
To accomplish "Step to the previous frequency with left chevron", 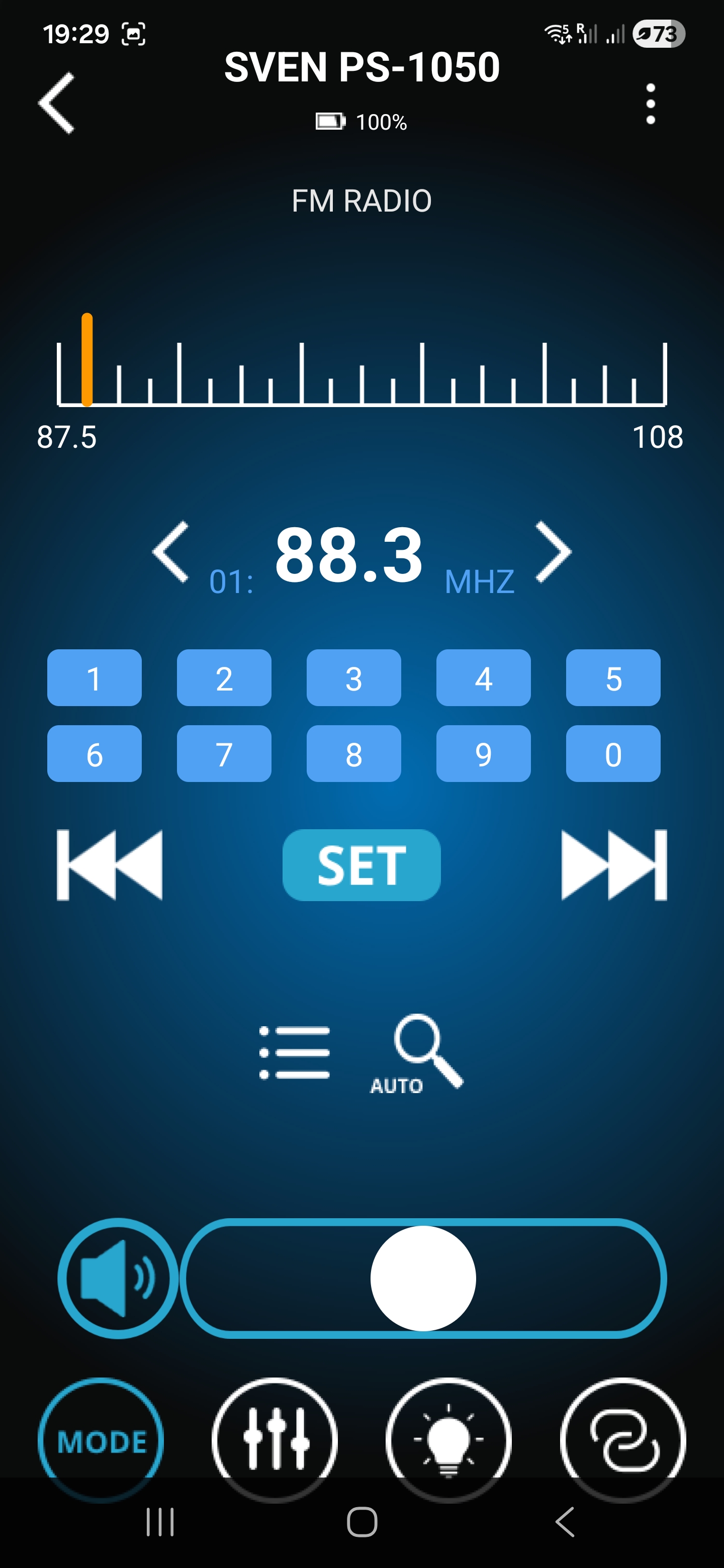I will [171, 552].
